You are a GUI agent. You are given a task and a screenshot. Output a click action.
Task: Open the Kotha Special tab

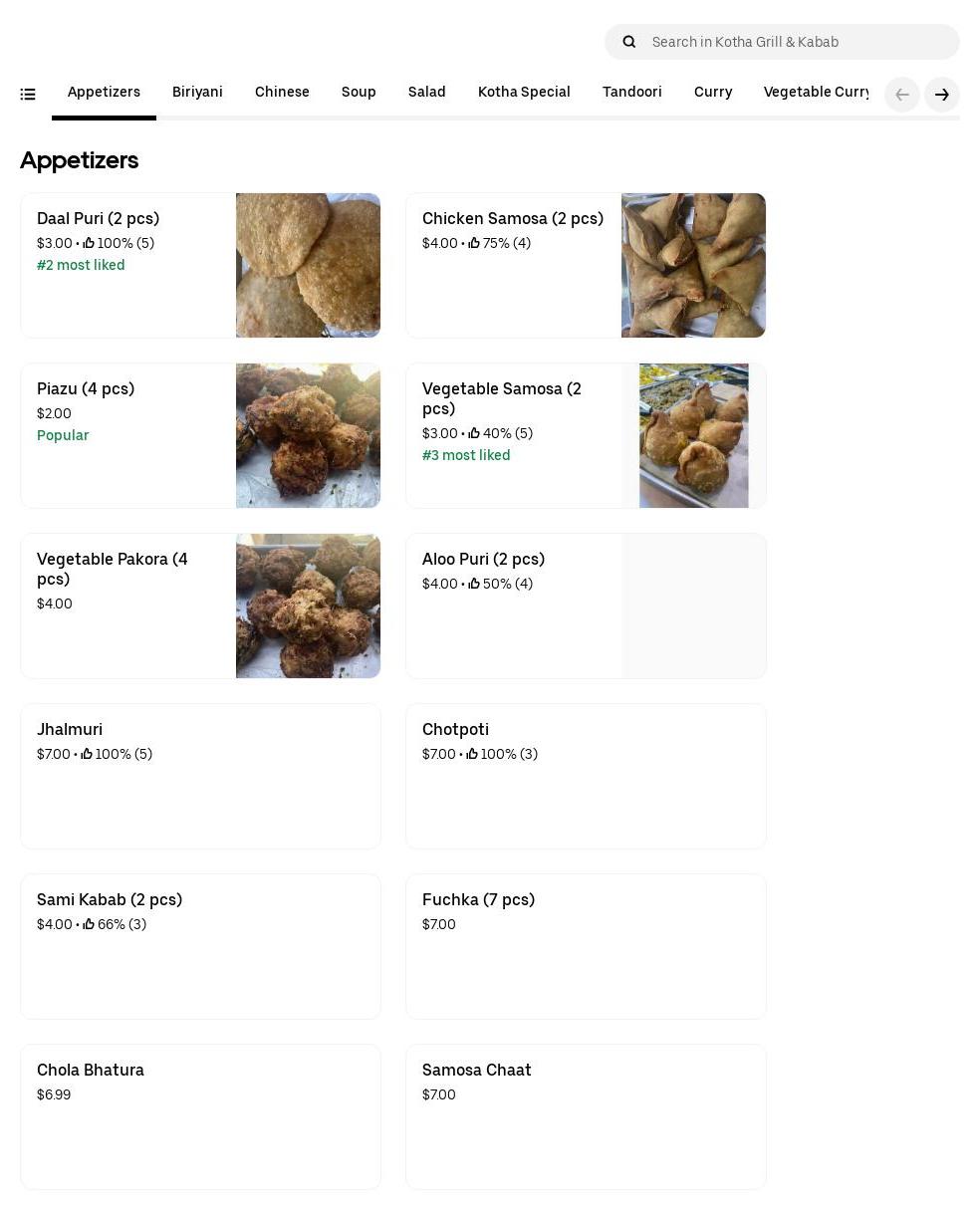click(524, 93)
